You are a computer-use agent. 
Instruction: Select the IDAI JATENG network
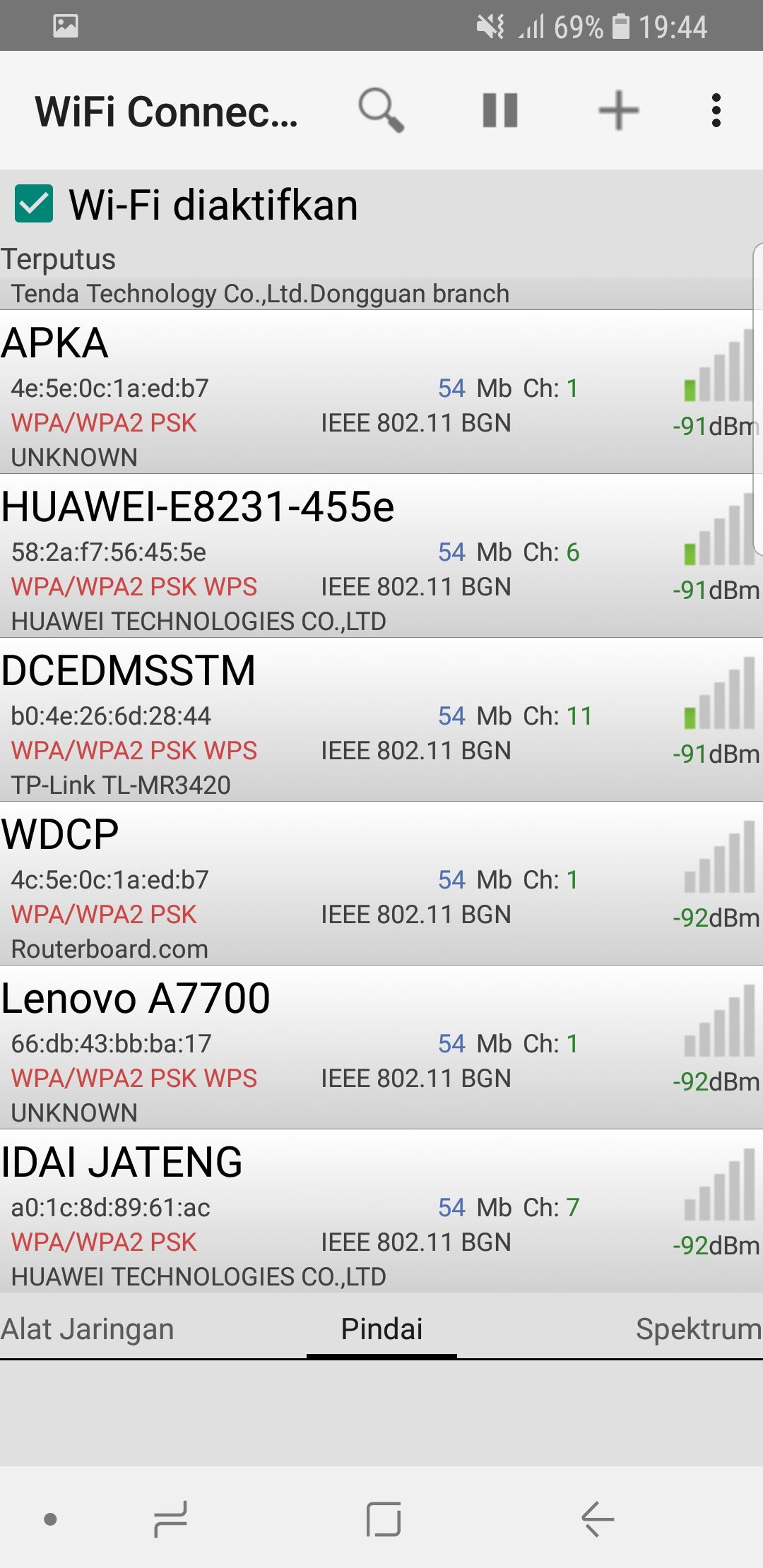click(381, 1211)
